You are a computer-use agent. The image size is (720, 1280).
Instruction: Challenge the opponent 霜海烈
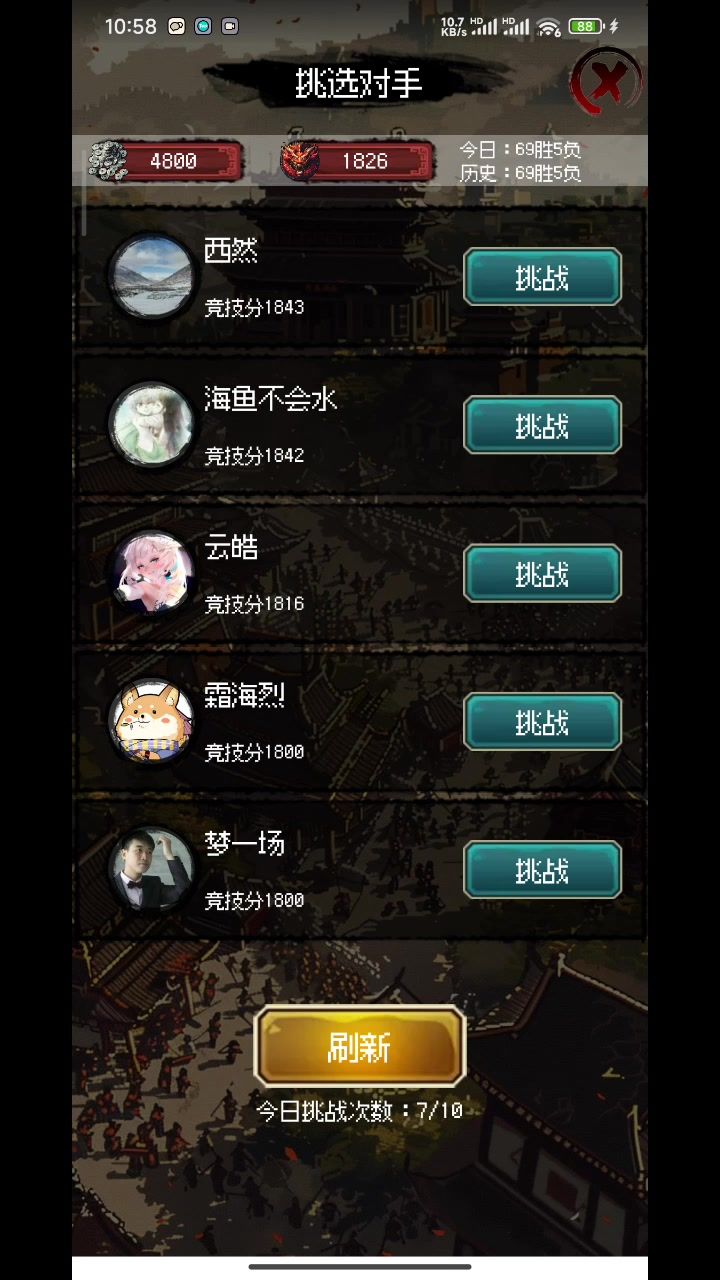tap(542, 721)
